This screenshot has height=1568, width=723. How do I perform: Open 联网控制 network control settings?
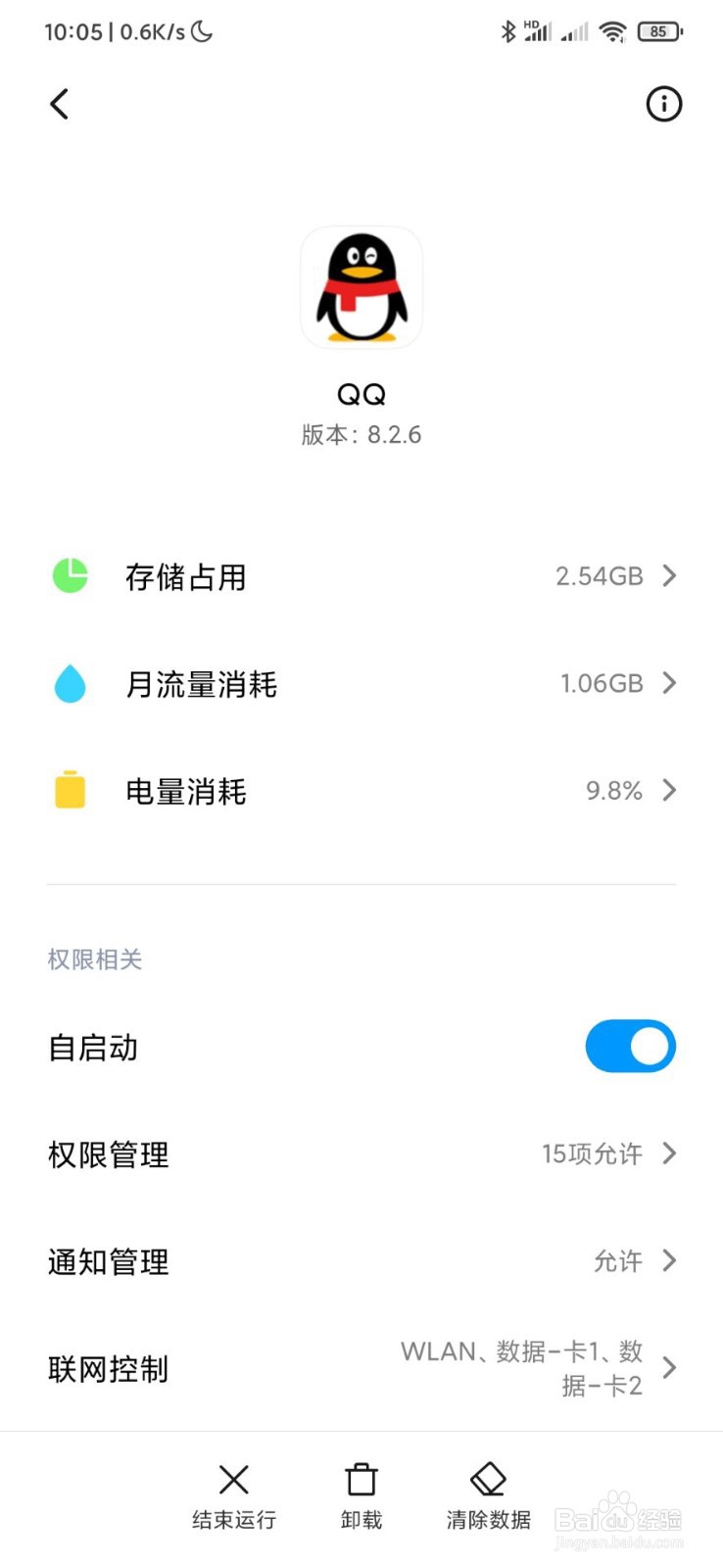[361, 1368]
